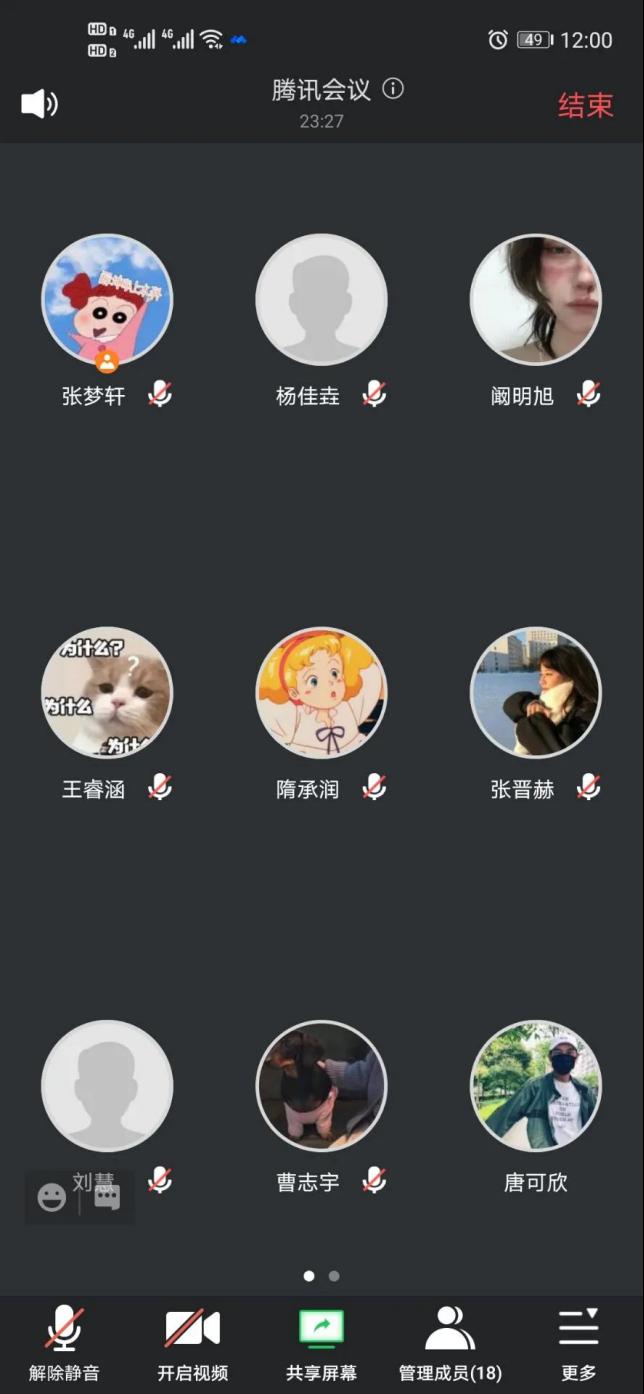Select participant 张晋赫's avatar
This screenshot has height=1394, width=644.
click(536, 693)
